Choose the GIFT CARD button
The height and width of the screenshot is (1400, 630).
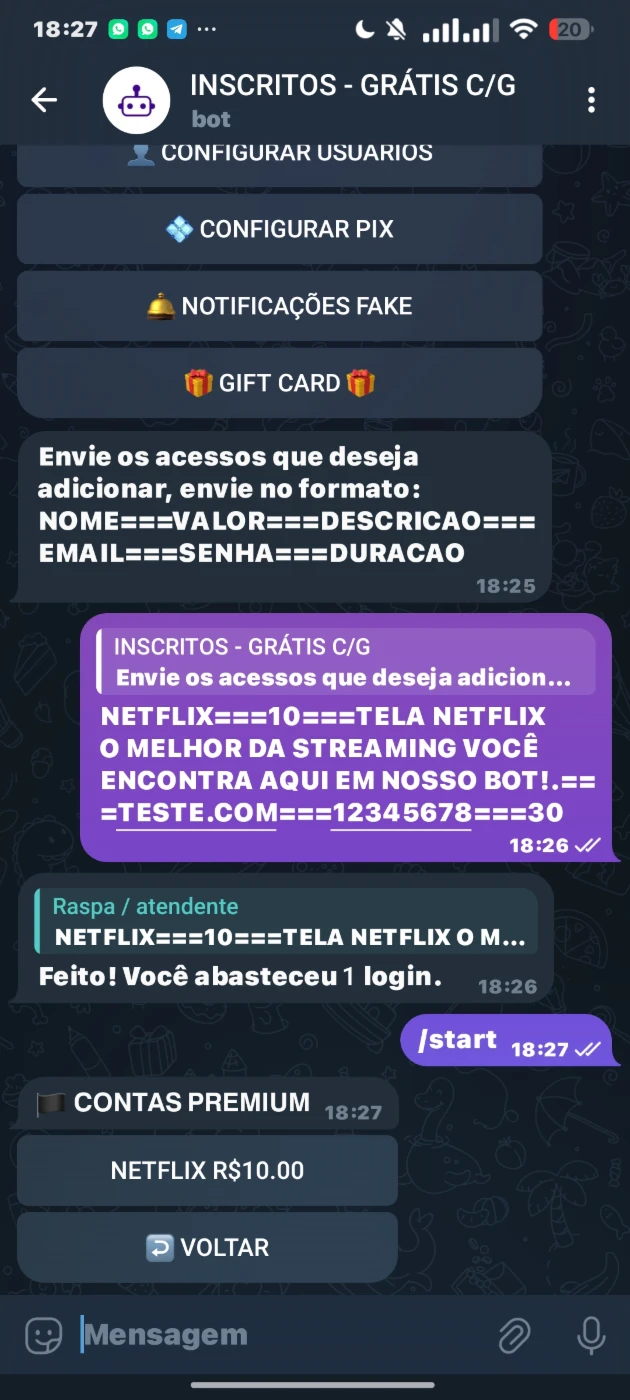[x=280, y=383]
